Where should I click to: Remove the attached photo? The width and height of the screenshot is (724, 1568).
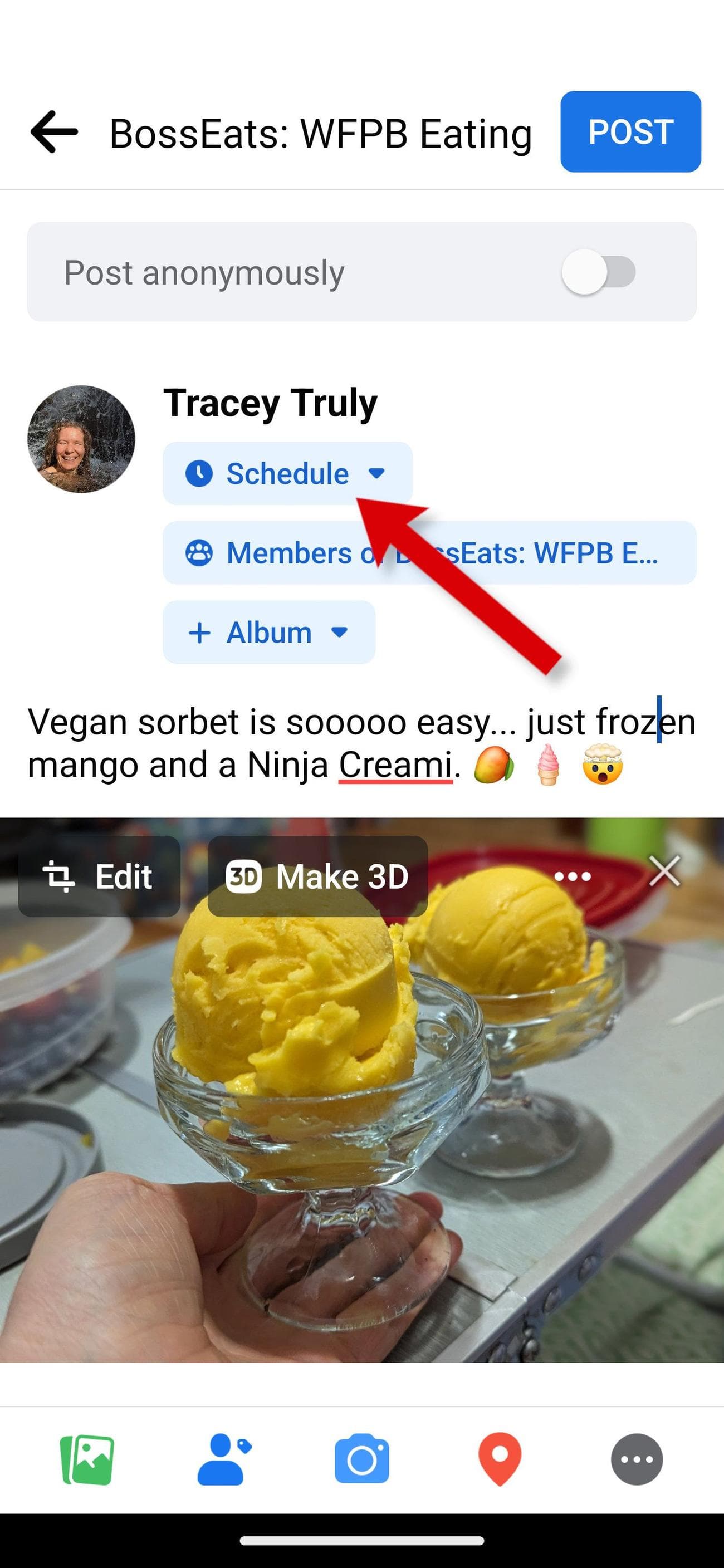pyautogui.click(x=664, y=871)
